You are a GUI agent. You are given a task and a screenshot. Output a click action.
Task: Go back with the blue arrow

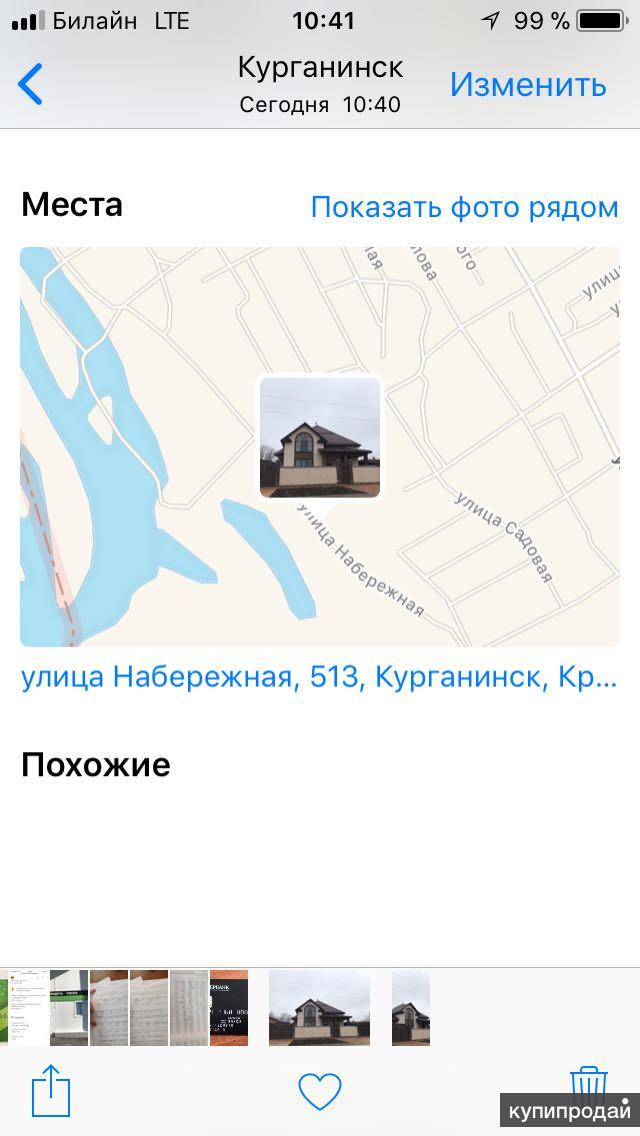pos(32,84)
